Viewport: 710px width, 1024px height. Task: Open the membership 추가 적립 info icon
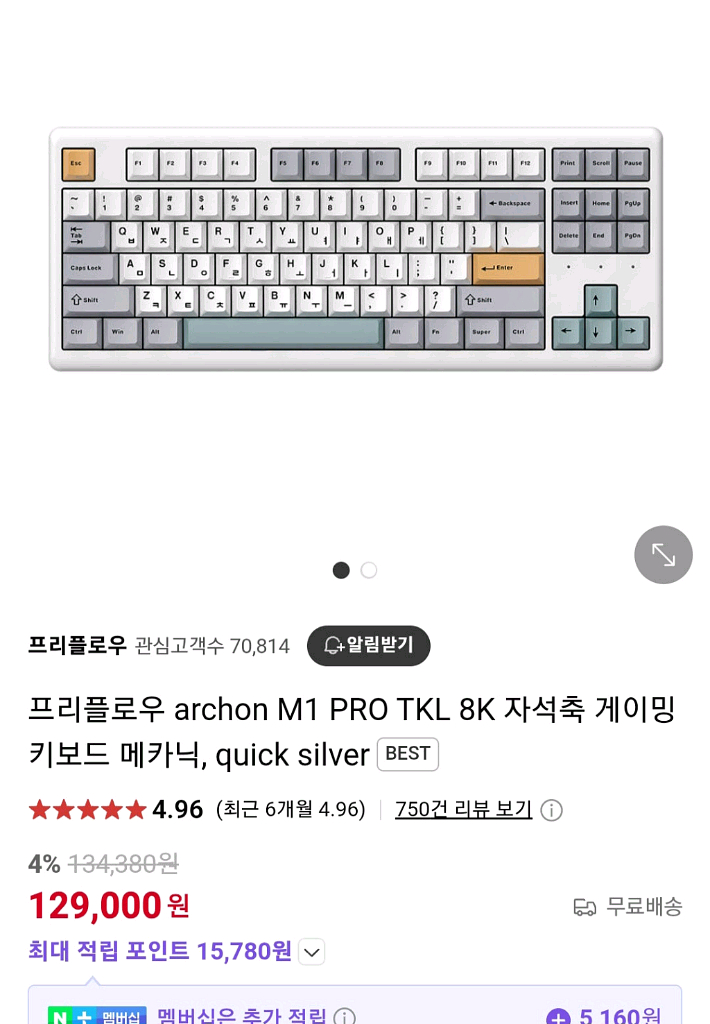point(344,1016)
